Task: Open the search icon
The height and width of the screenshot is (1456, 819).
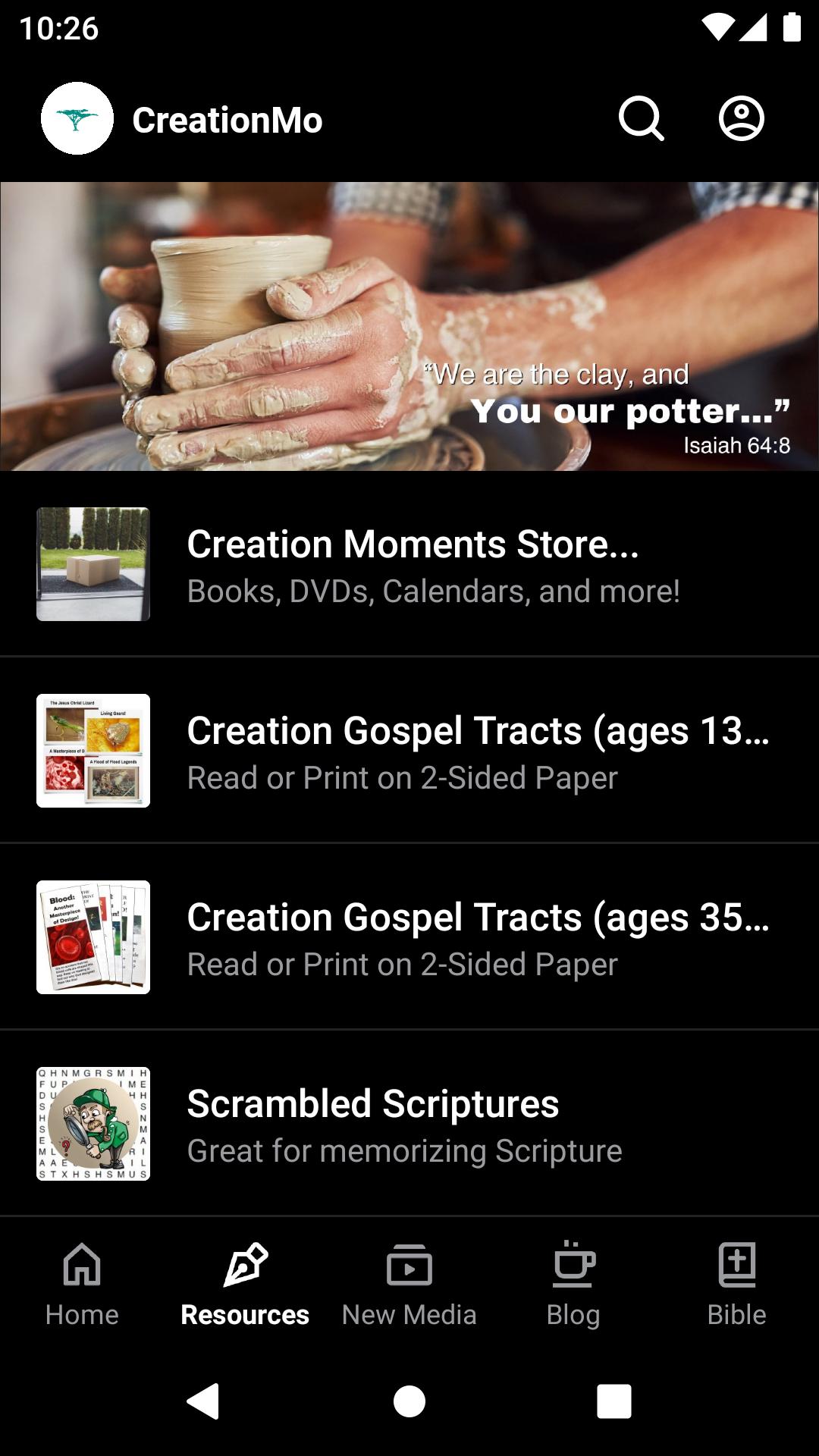Action: click(x=641, y=119)
